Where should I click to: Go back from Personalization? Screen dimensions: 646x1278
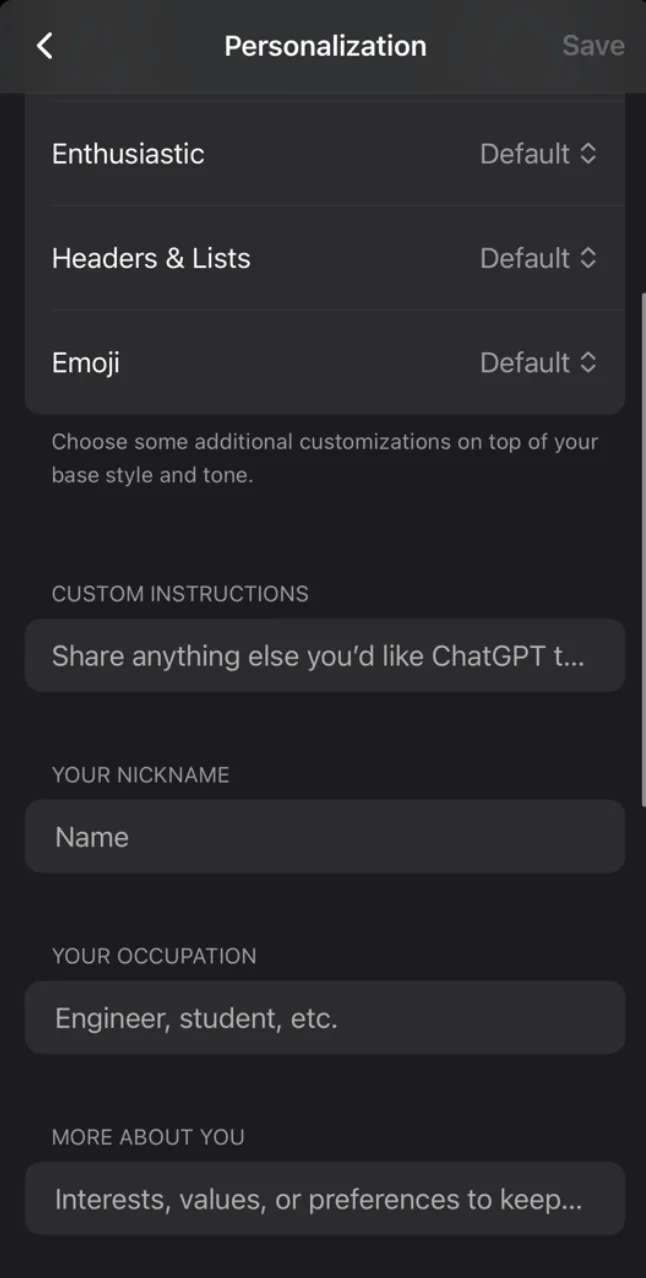[44, 46]
